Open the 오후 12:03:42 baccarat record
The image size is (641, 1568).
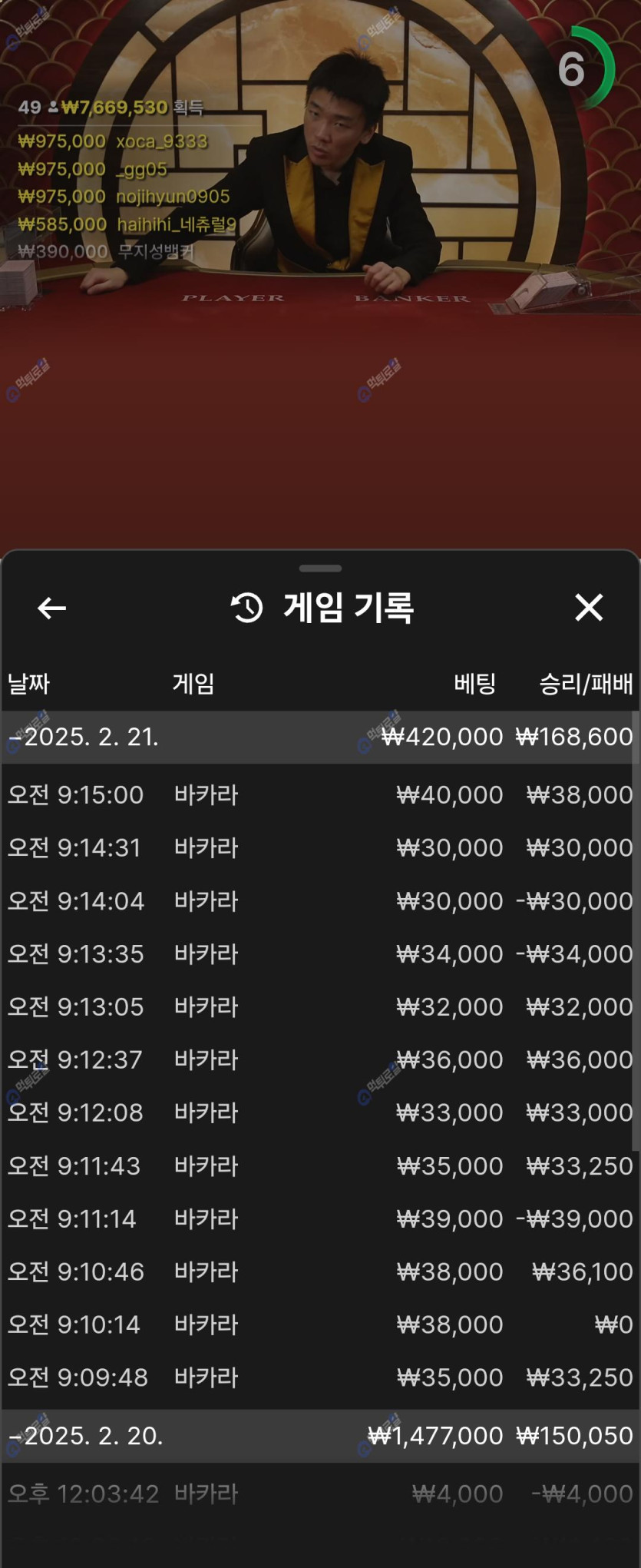click(319, 1493)
